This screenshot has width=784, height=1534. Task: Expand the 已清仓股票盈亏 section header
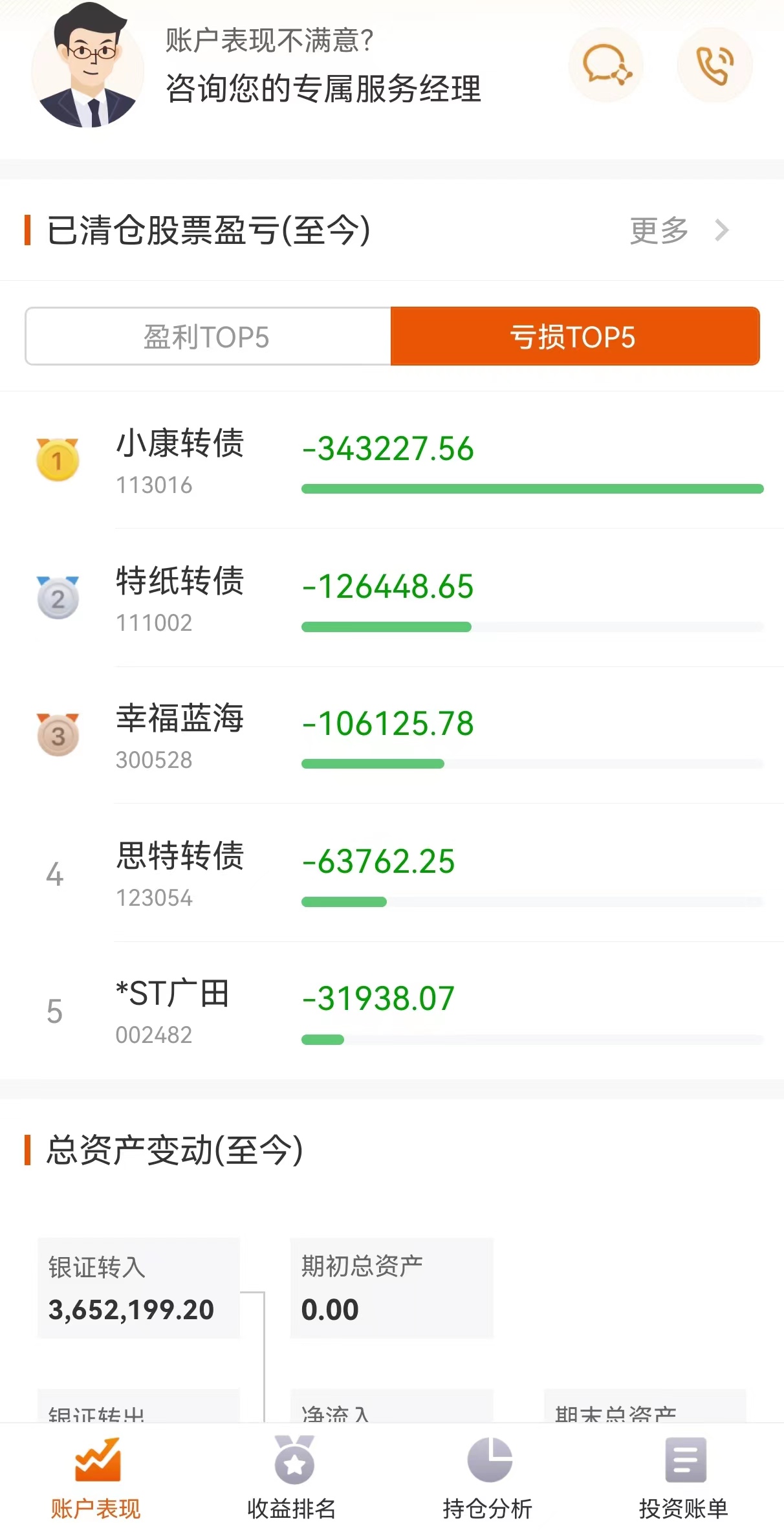pos(207,231)
